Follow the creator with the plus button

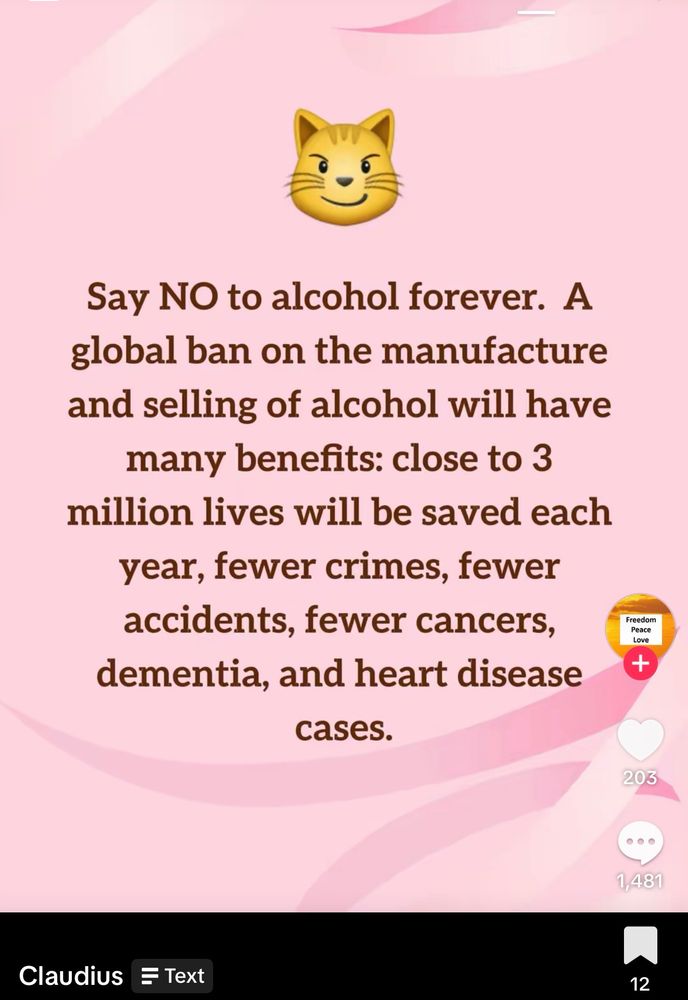(x=640, y=663)
